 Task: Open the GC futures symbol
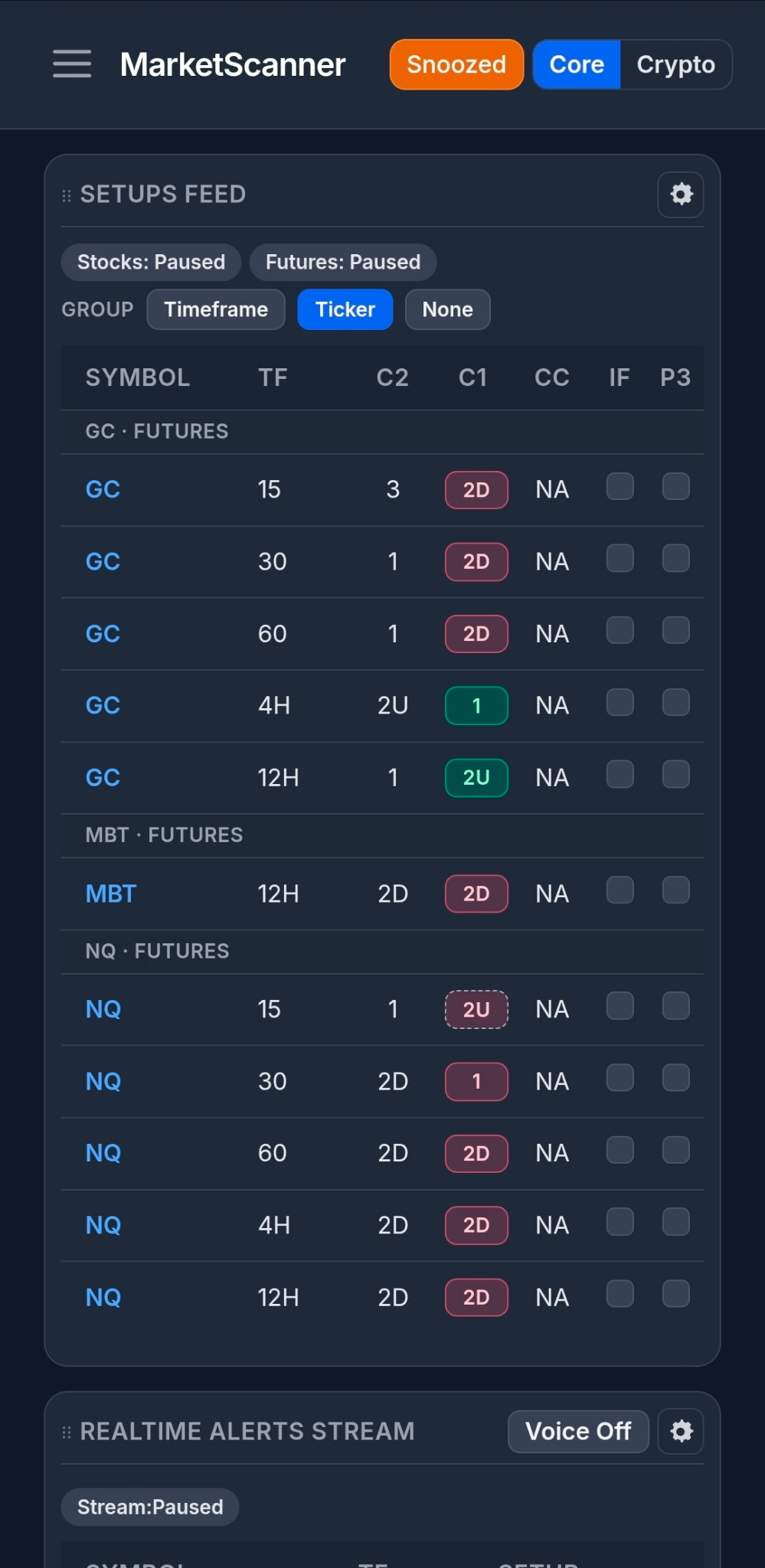(x=102, y=488)
